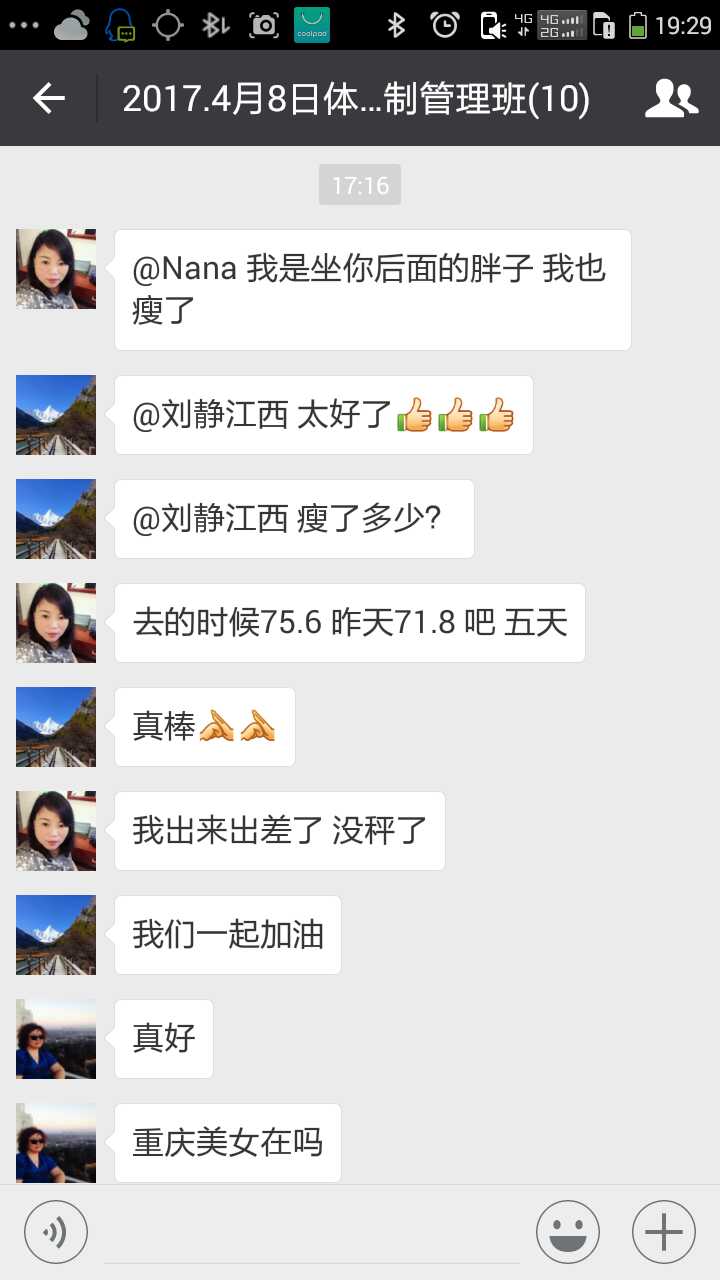The width and height of the screenshot is (720, 1280).
Task: Open avatar next to '真好' message
Action: (x=56, y=1039)
